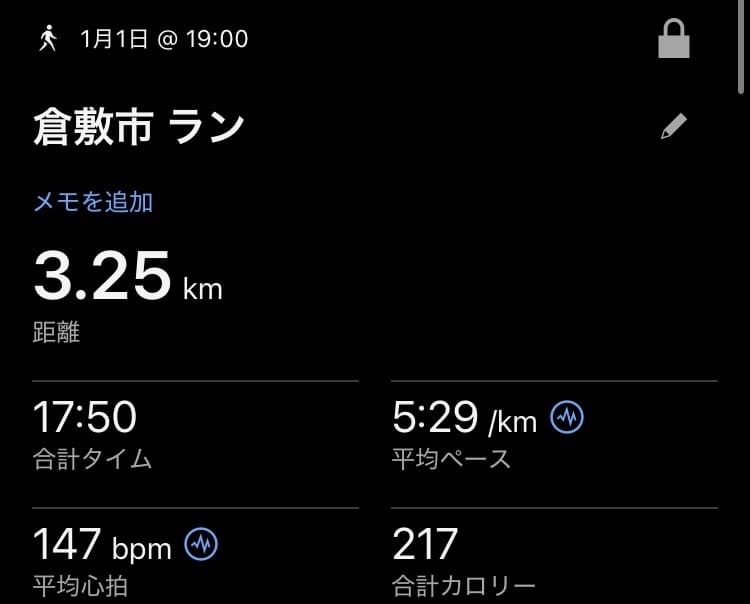This screenshot has height=604, width=750.
Task: Edit the activity name 倉敷市 ラン
Action: (674, 127)
